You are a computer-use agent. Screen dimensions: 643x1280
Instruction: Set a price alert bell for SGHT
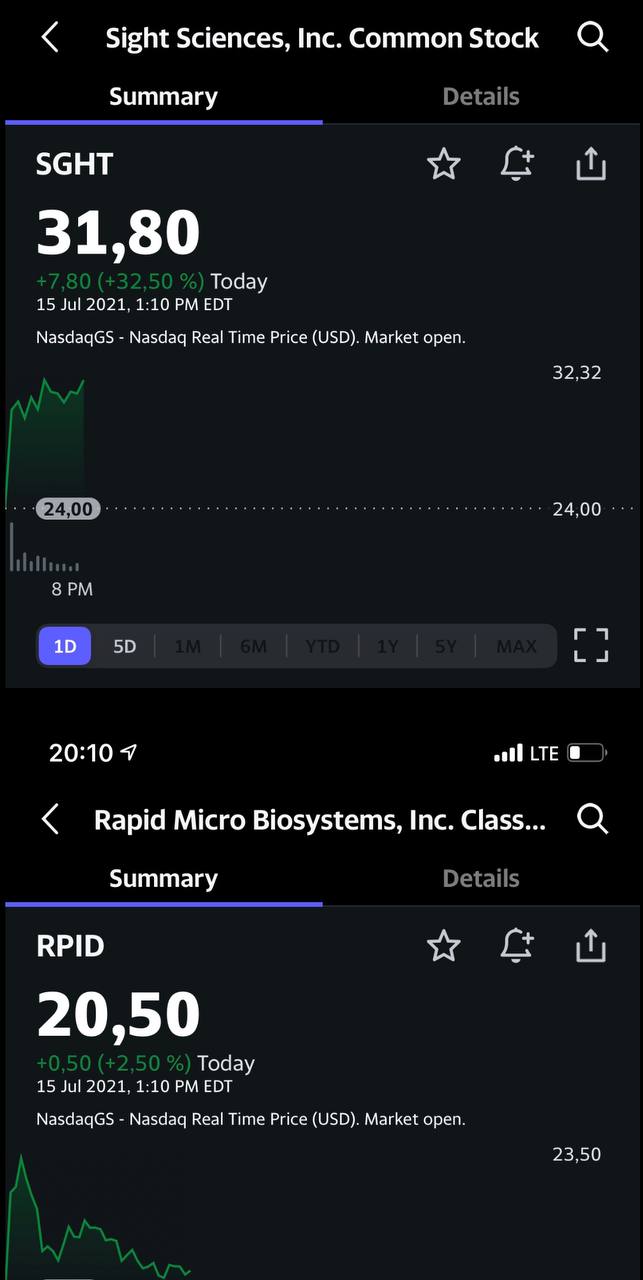(517, 164)
